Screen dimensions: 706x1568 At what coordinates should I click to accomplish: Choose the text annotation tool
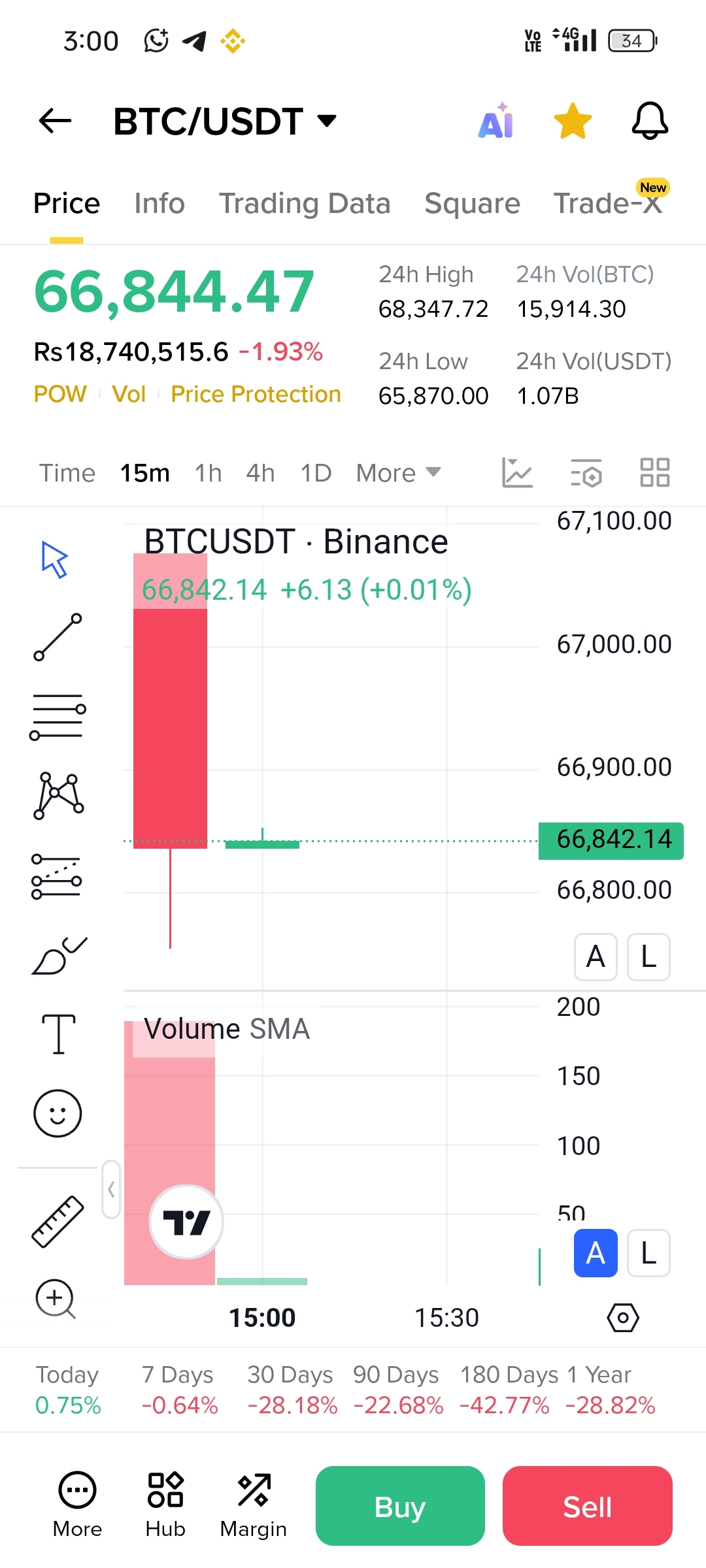tap(58, 1034)
